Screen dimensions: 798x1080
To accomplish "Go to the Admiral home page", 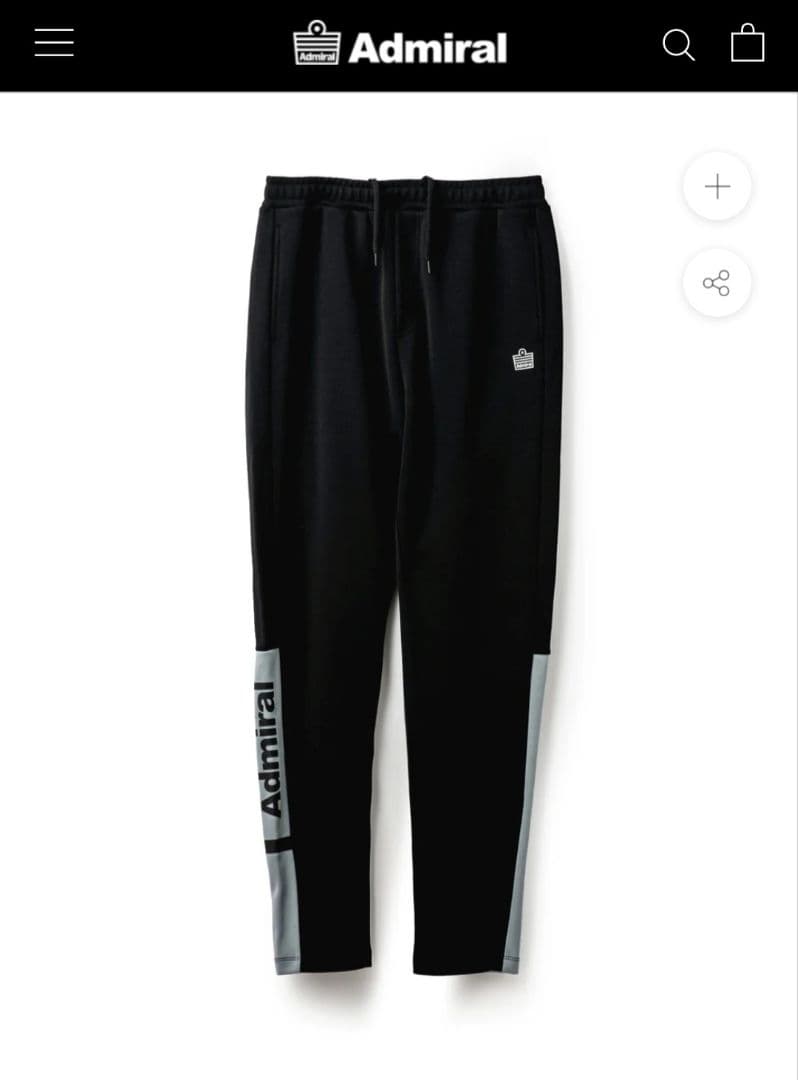I will pos(400,45).
